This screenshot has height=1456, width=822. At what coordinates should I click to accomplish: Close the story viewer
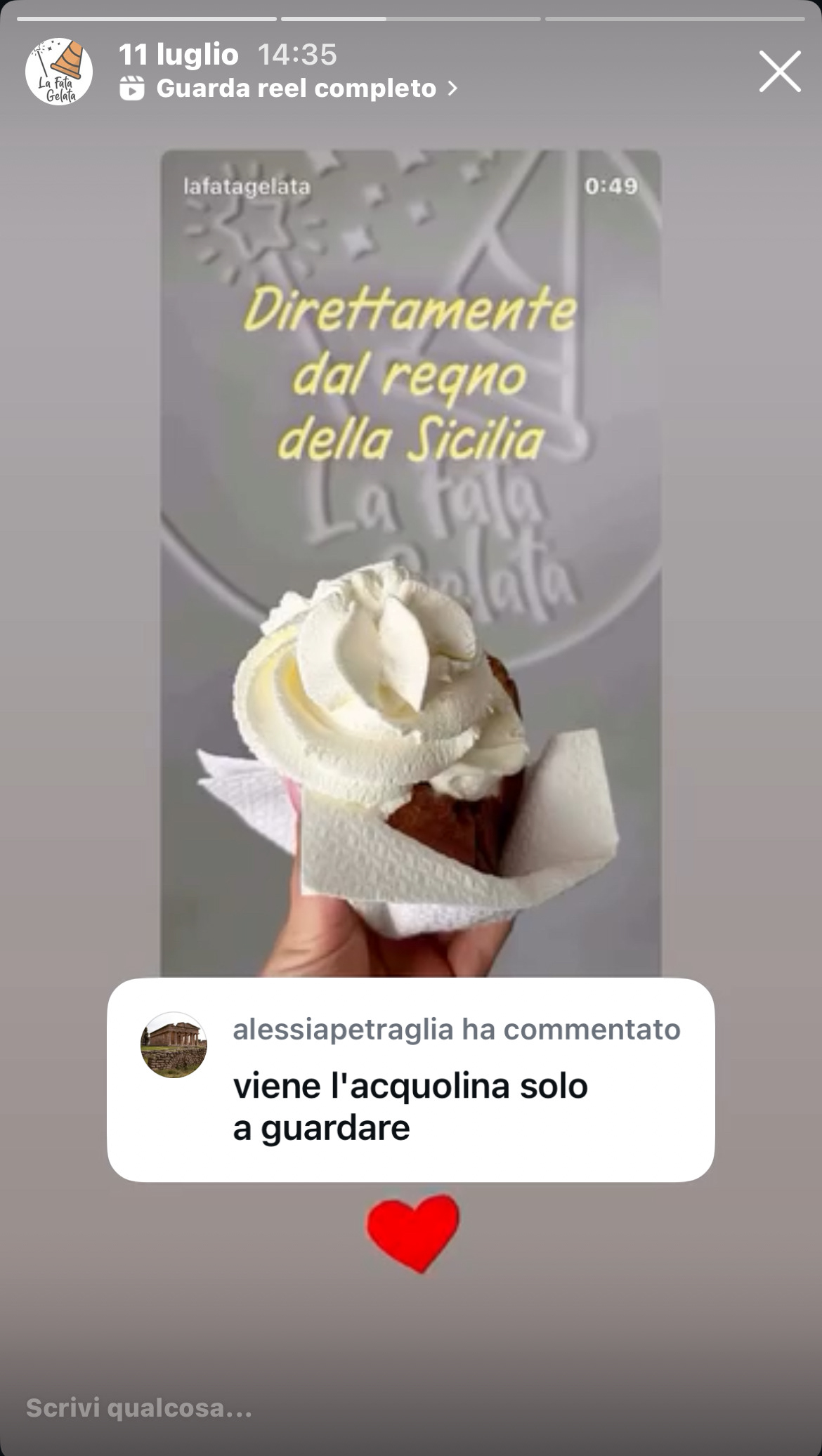(x=779, y=72)
